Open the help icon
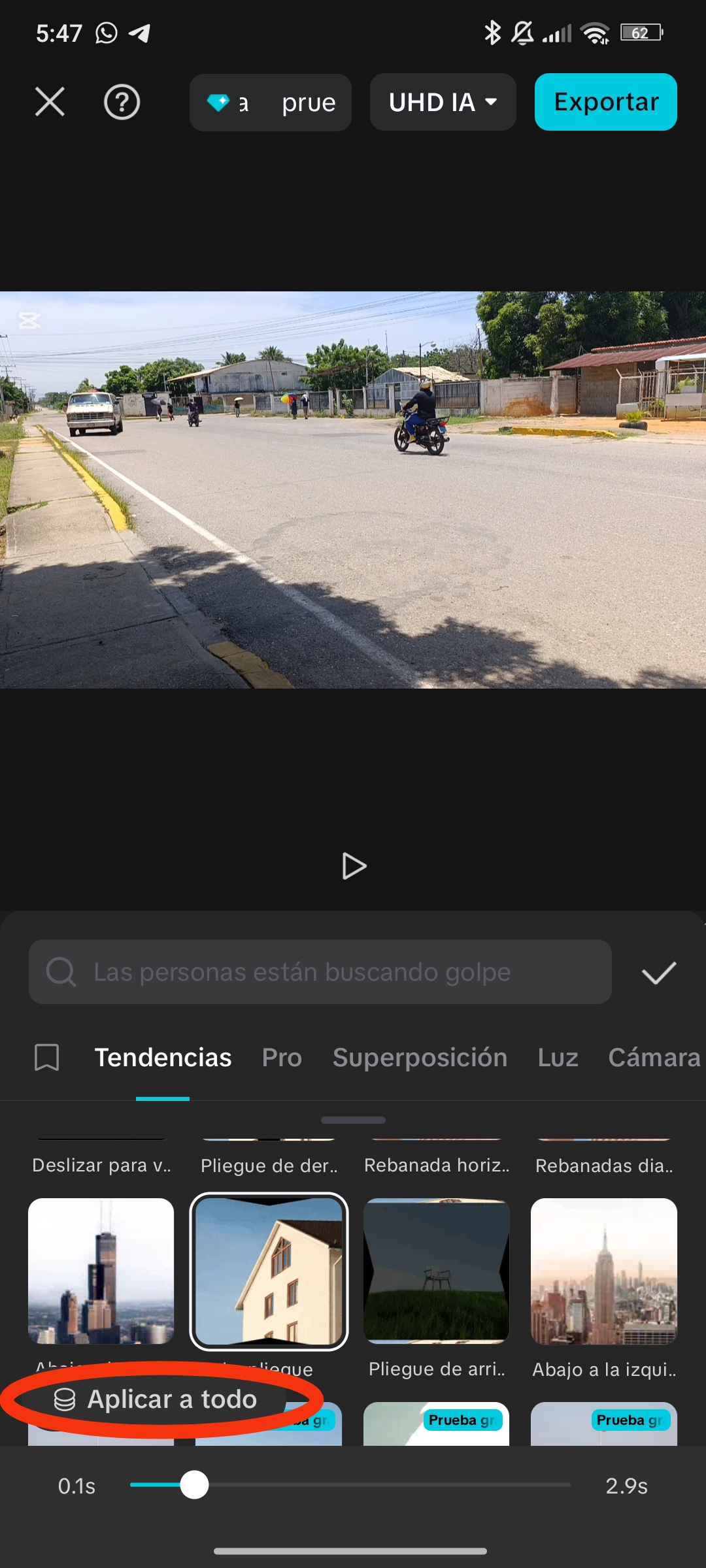The width and height of the screenshot is (706, 1568). [x=122, y=102]
